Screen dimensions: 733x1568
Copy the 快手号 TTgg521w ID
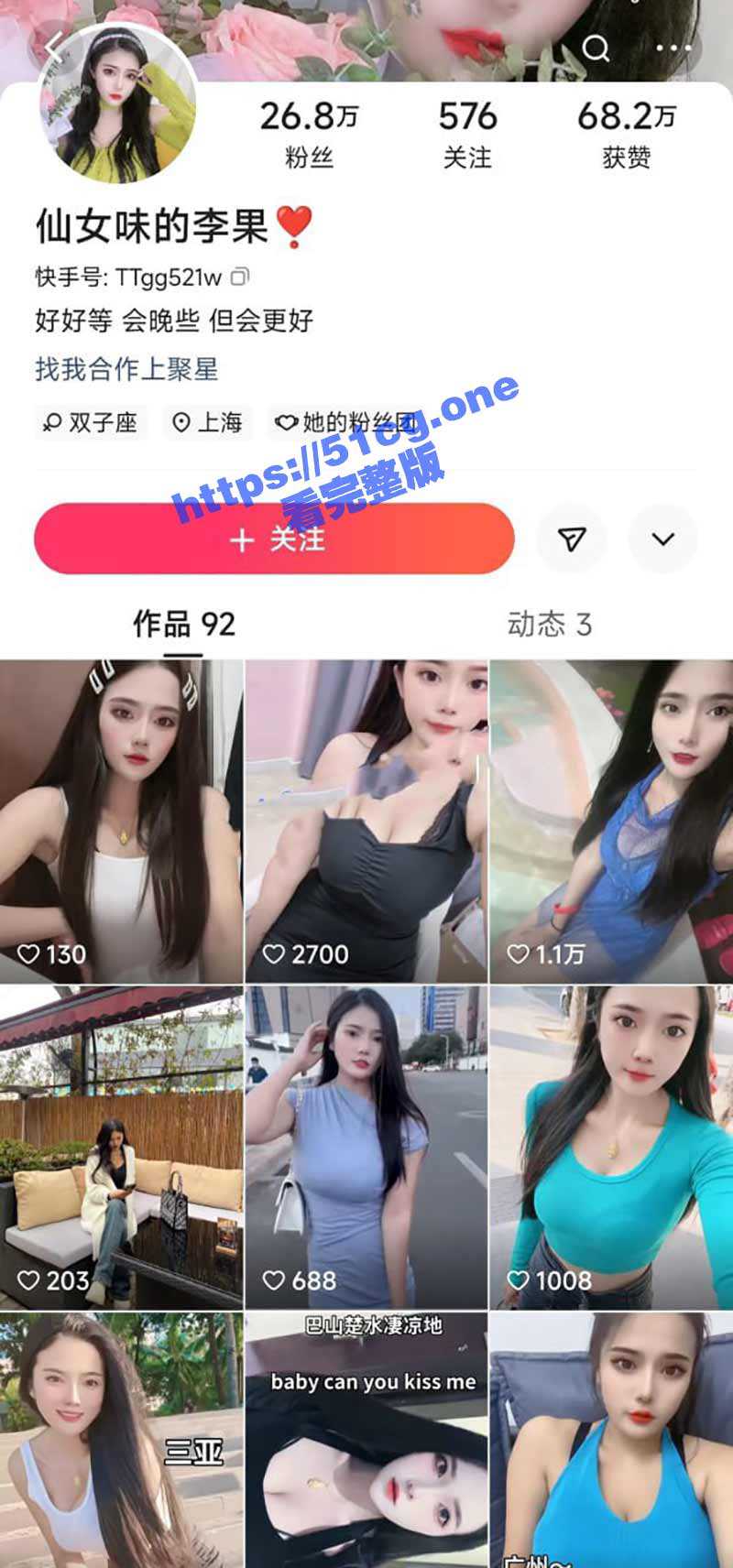[240, 276]
